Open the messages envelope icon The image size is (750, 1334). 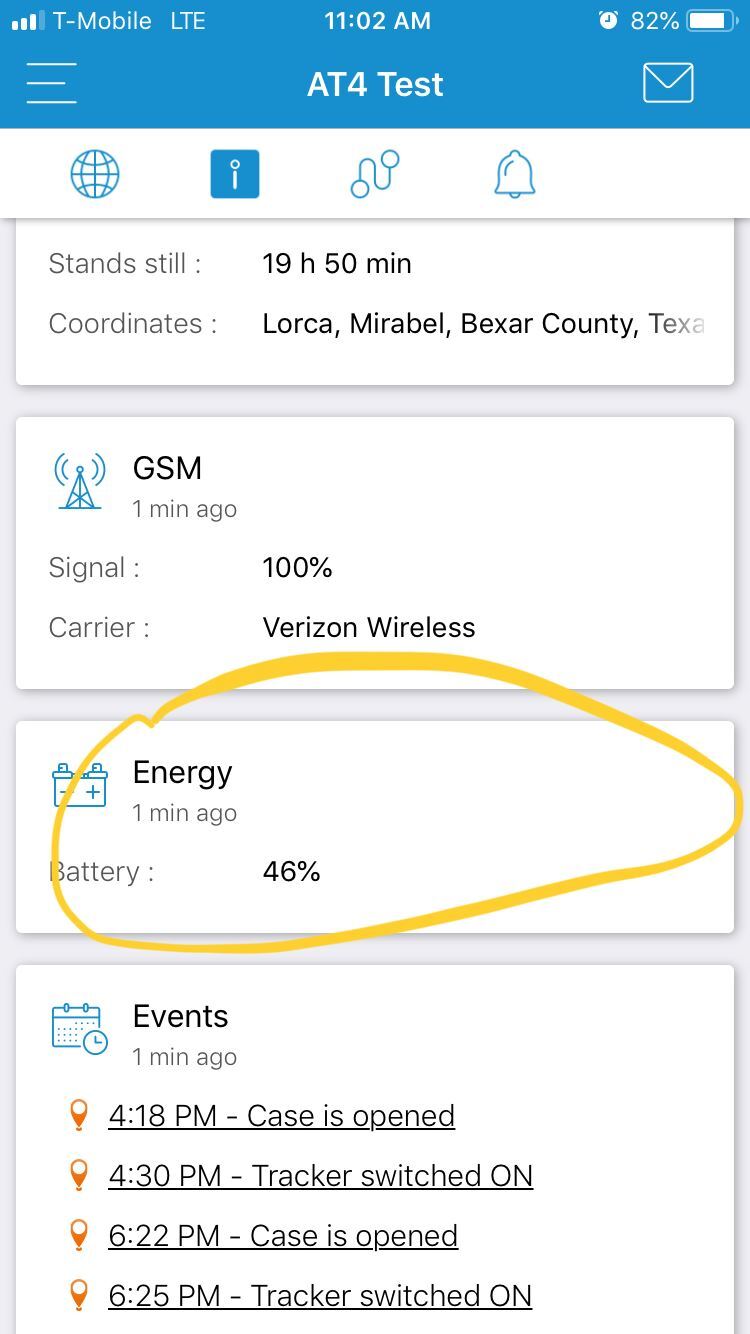[x=668, y=83]
